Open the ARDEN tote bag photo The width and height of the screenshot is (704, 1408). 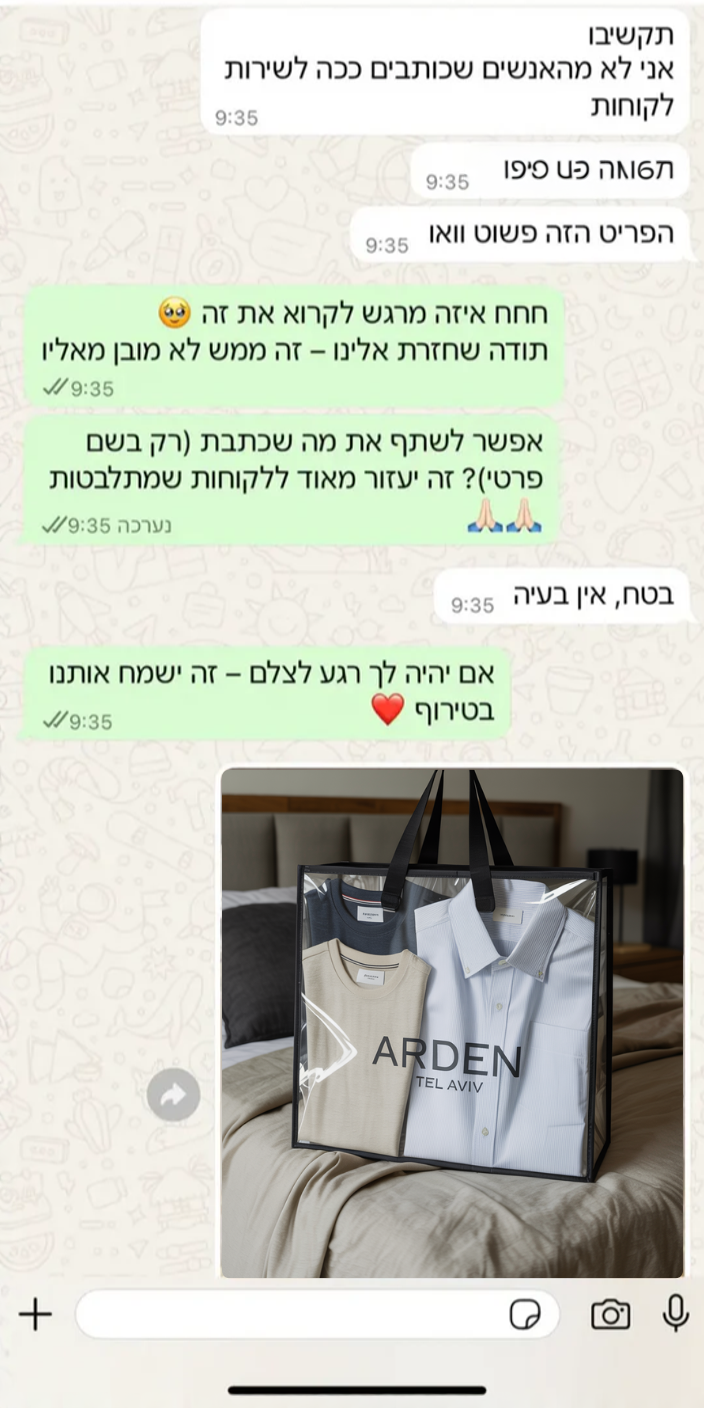(x=452, y=1022)
